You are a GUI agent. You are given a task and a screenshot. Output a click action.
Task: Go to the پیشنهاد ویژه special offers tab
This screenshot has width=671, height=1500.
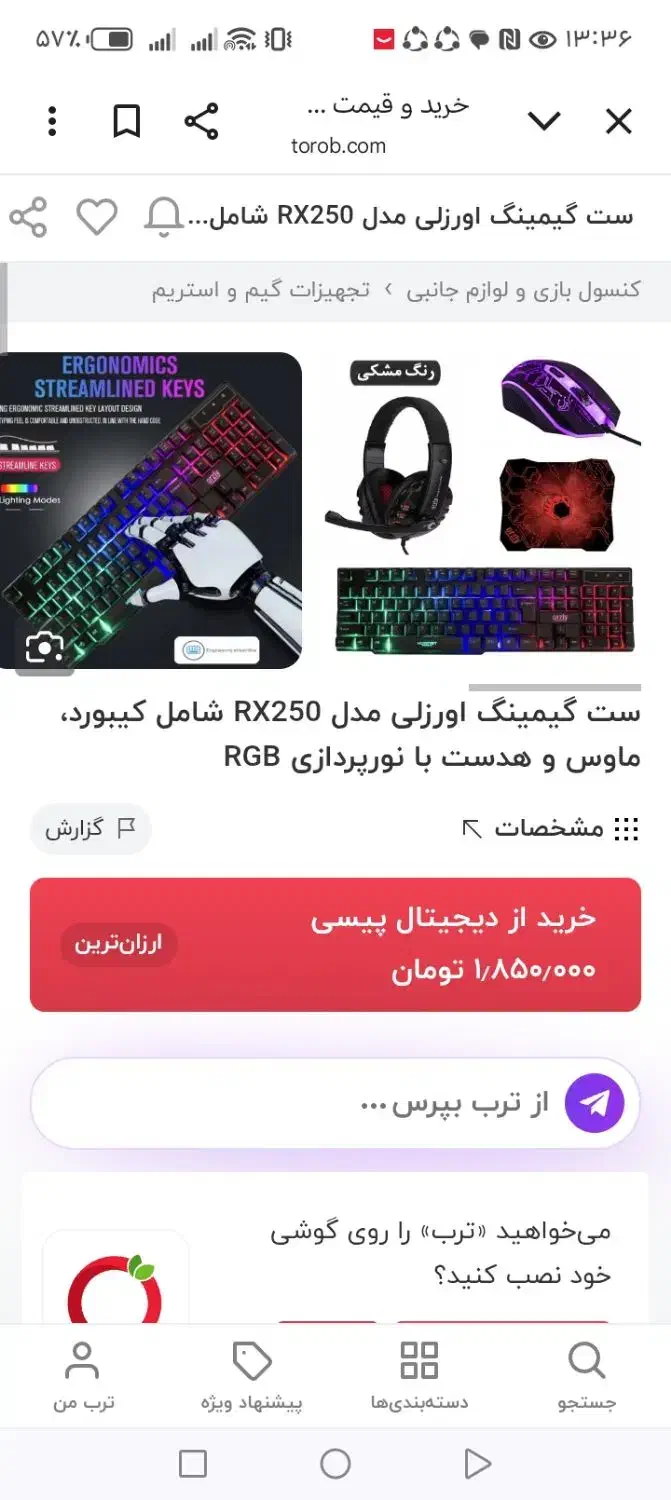(252, 1376)
